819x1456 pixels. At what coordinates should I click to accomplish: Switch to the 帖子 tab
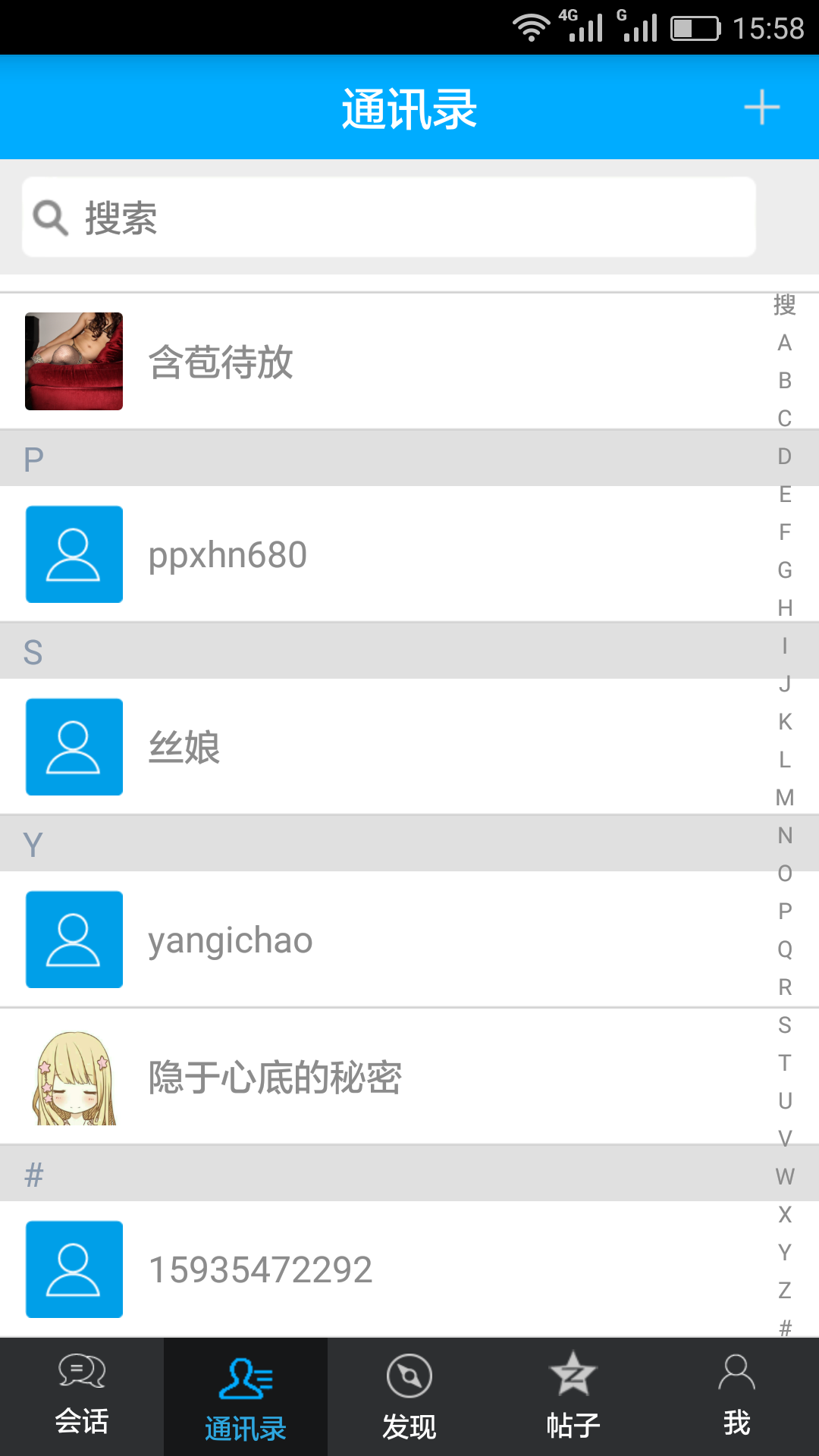(x=573, y=1396)
